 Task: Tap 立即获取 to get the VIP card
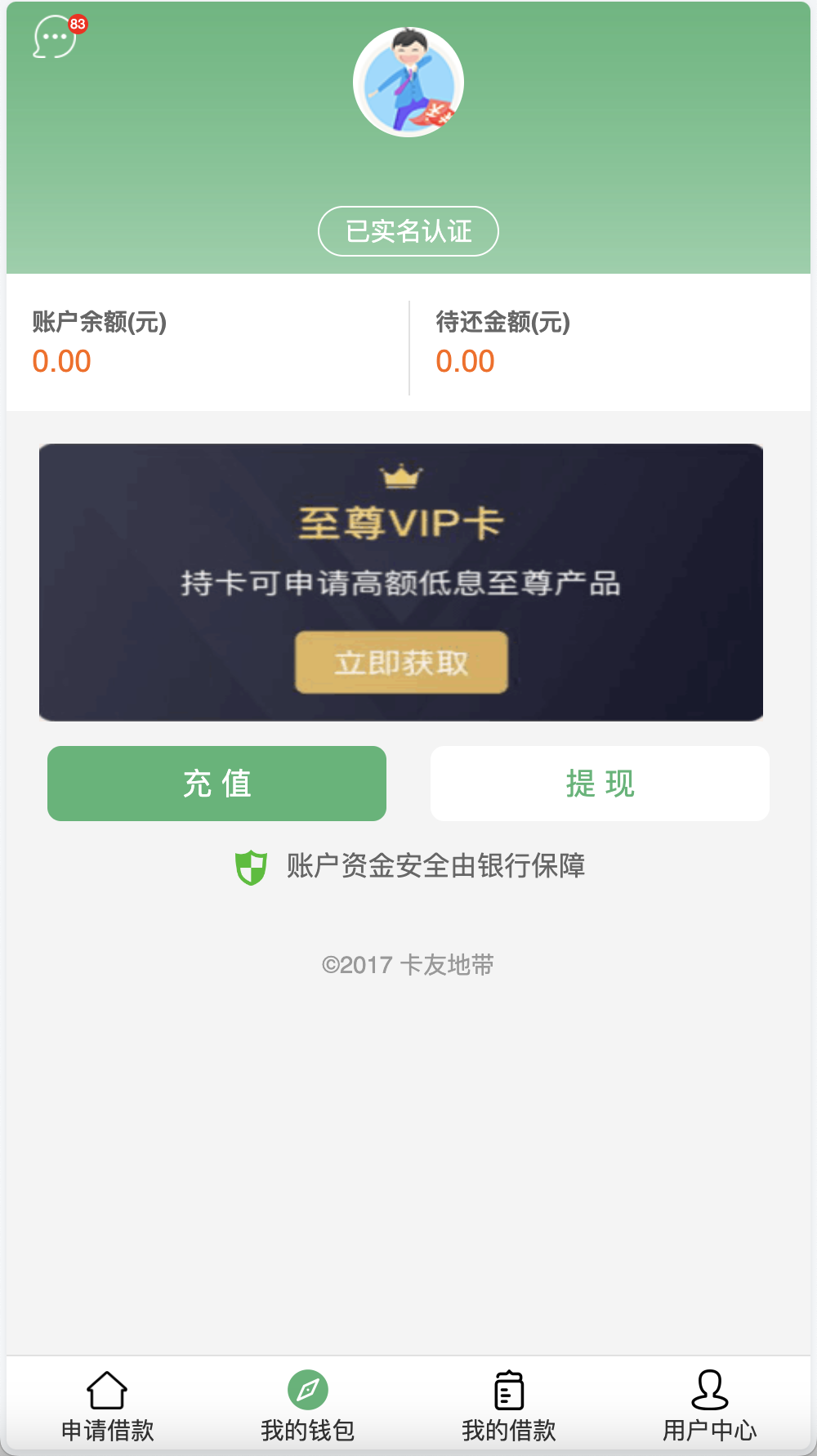(x=400, y=662)
